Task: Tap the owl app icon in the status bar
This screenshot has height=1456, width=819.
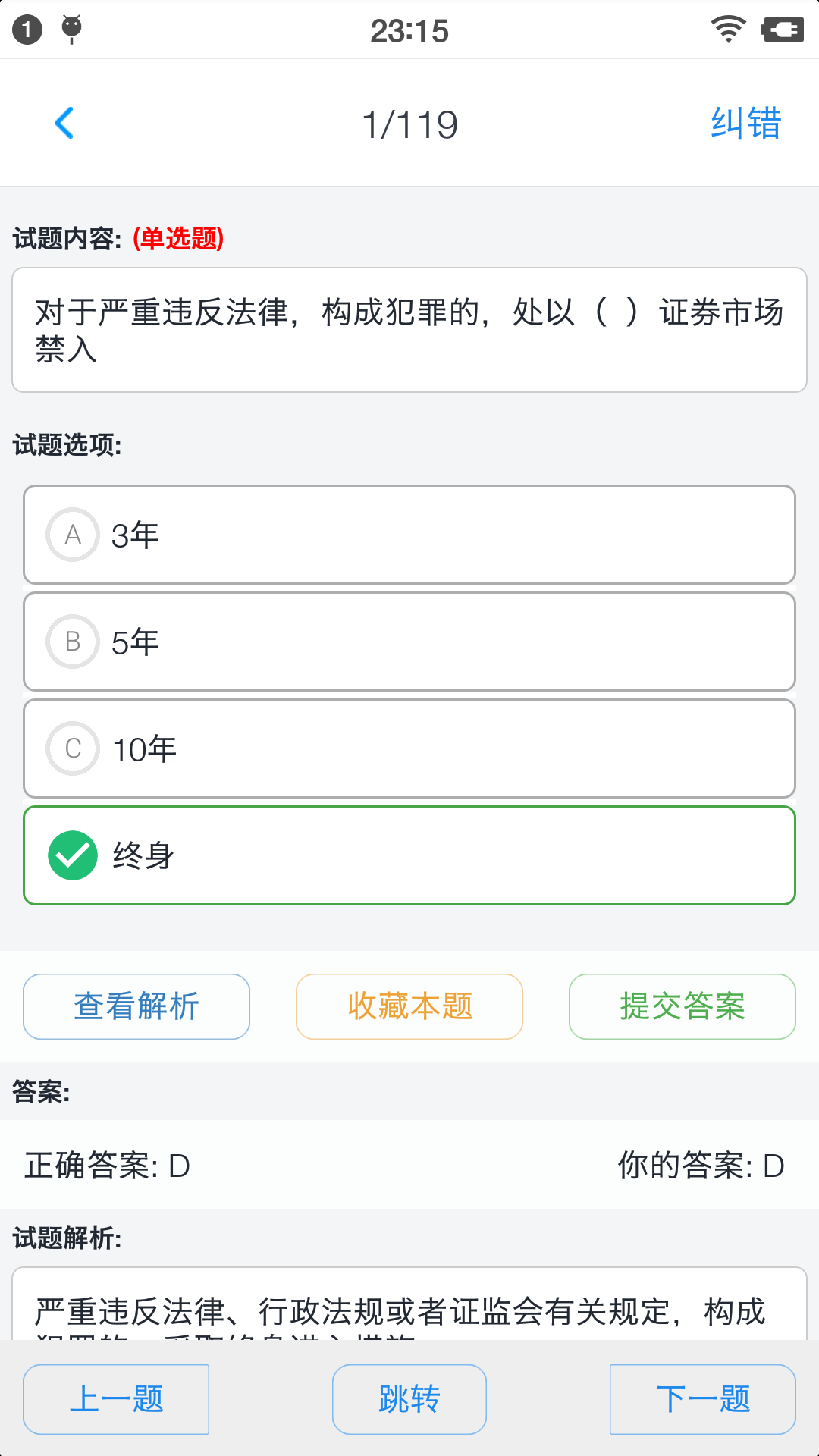Action: [71, 29]
